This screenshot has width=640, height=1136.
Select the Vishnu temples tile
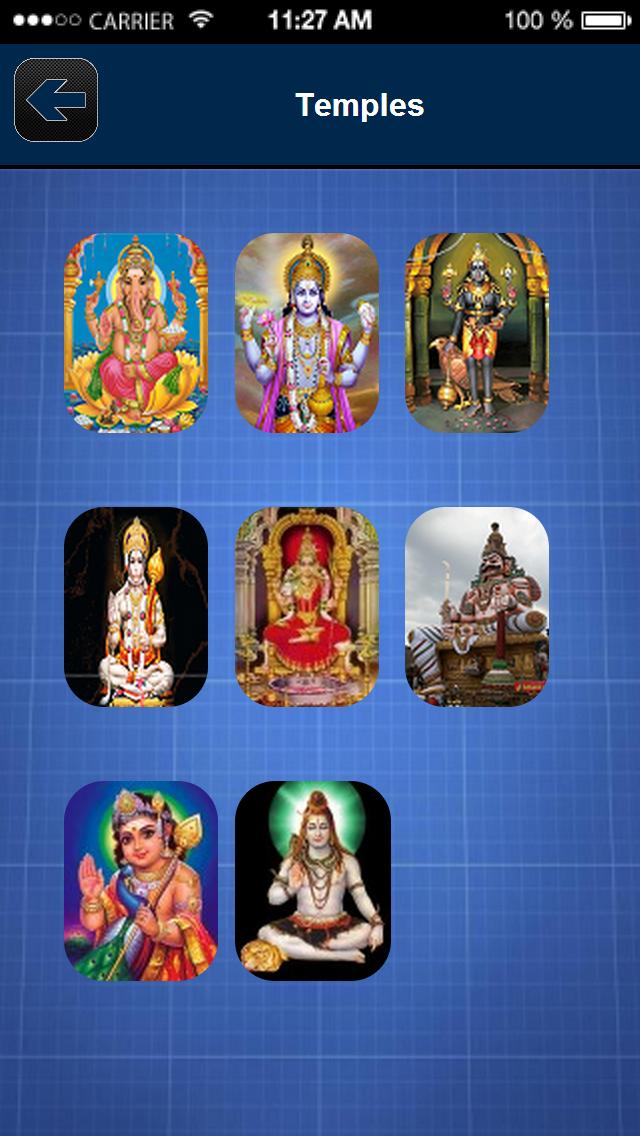307,333
